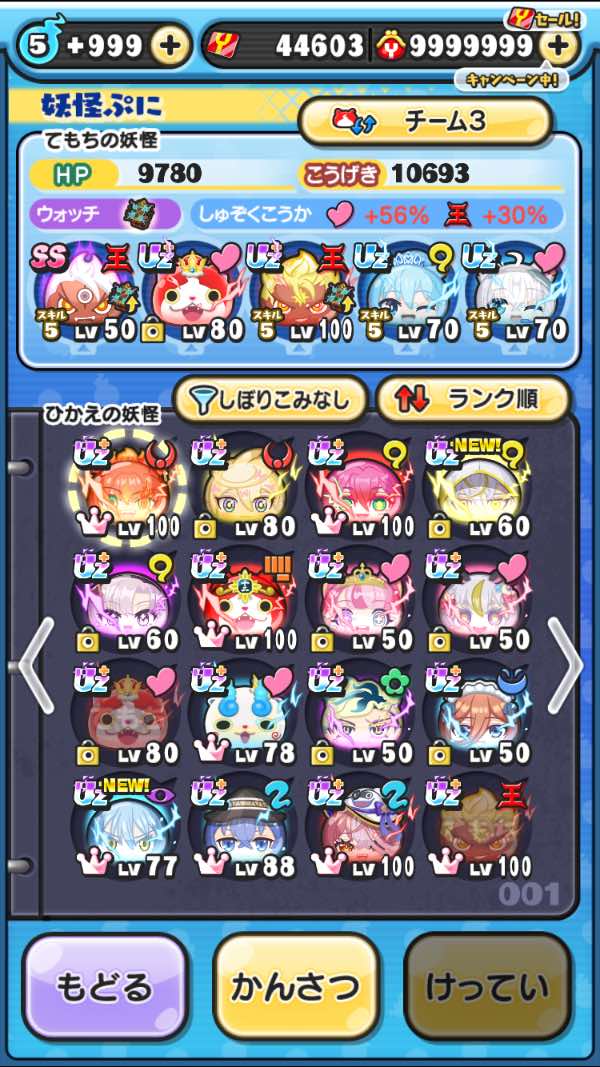600x1067 pixels.
Task: Tap the plus next to +999 stamina
Action: [171, 45]
